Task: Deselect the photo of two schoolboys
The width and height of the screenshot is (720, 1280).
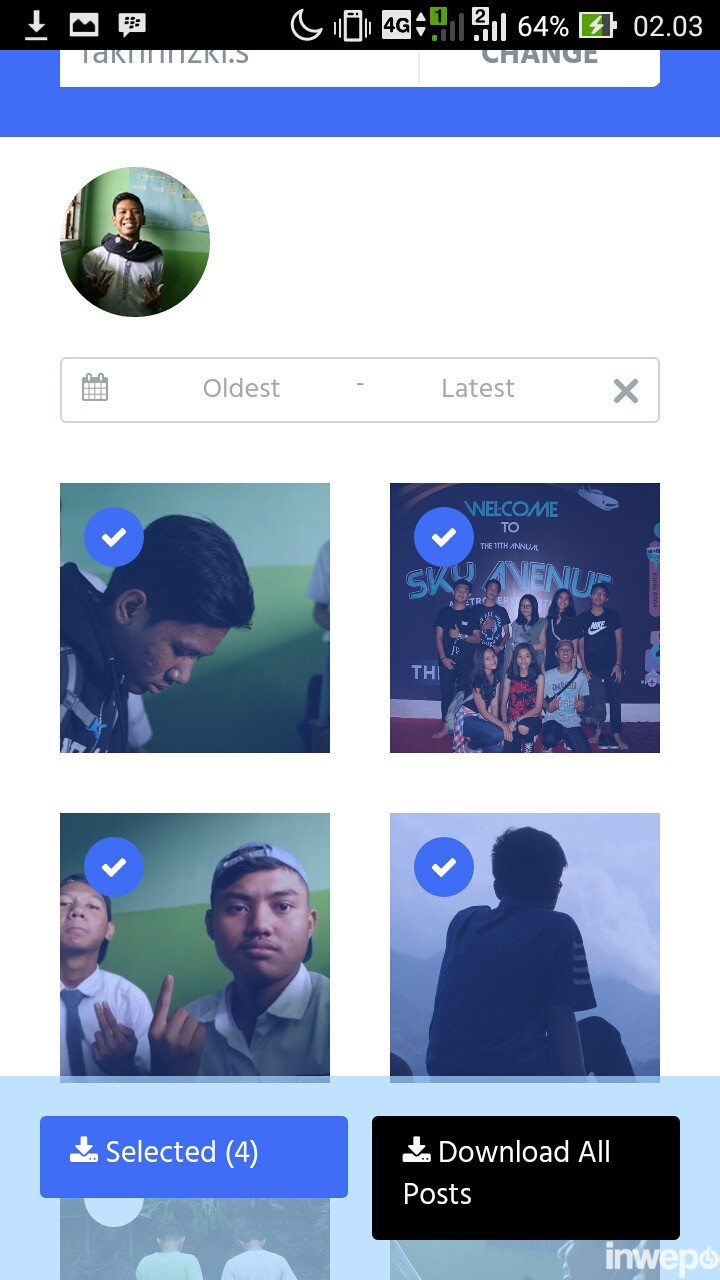Action: pos(114,867)
